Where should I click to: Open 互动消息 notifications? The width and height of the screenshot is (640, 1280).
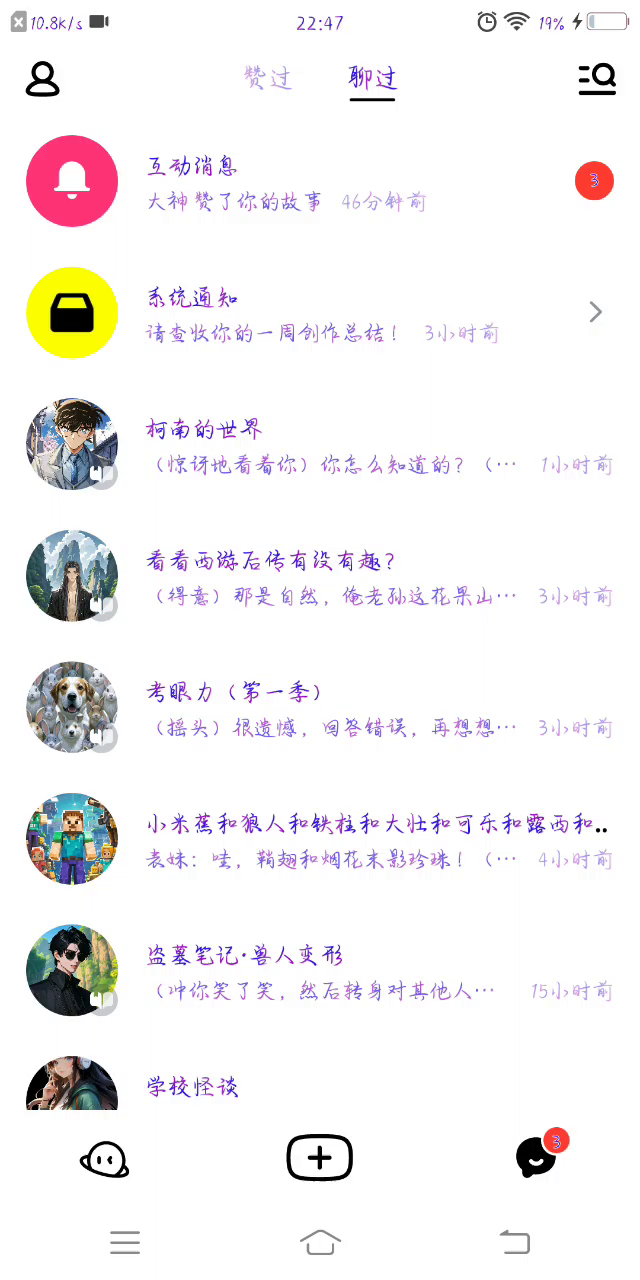click(320, 182)
